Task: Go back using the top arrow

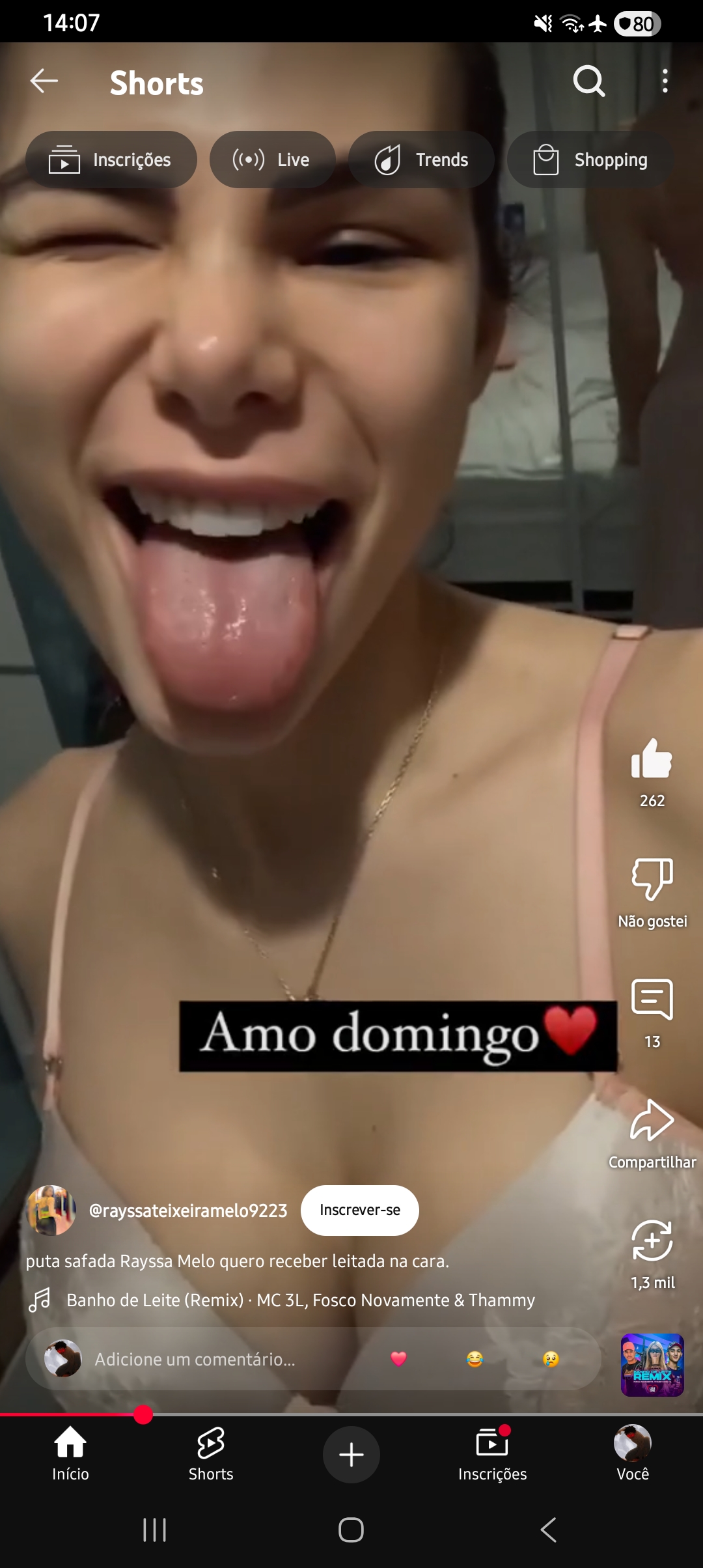Action: click(x=44, y=81)
